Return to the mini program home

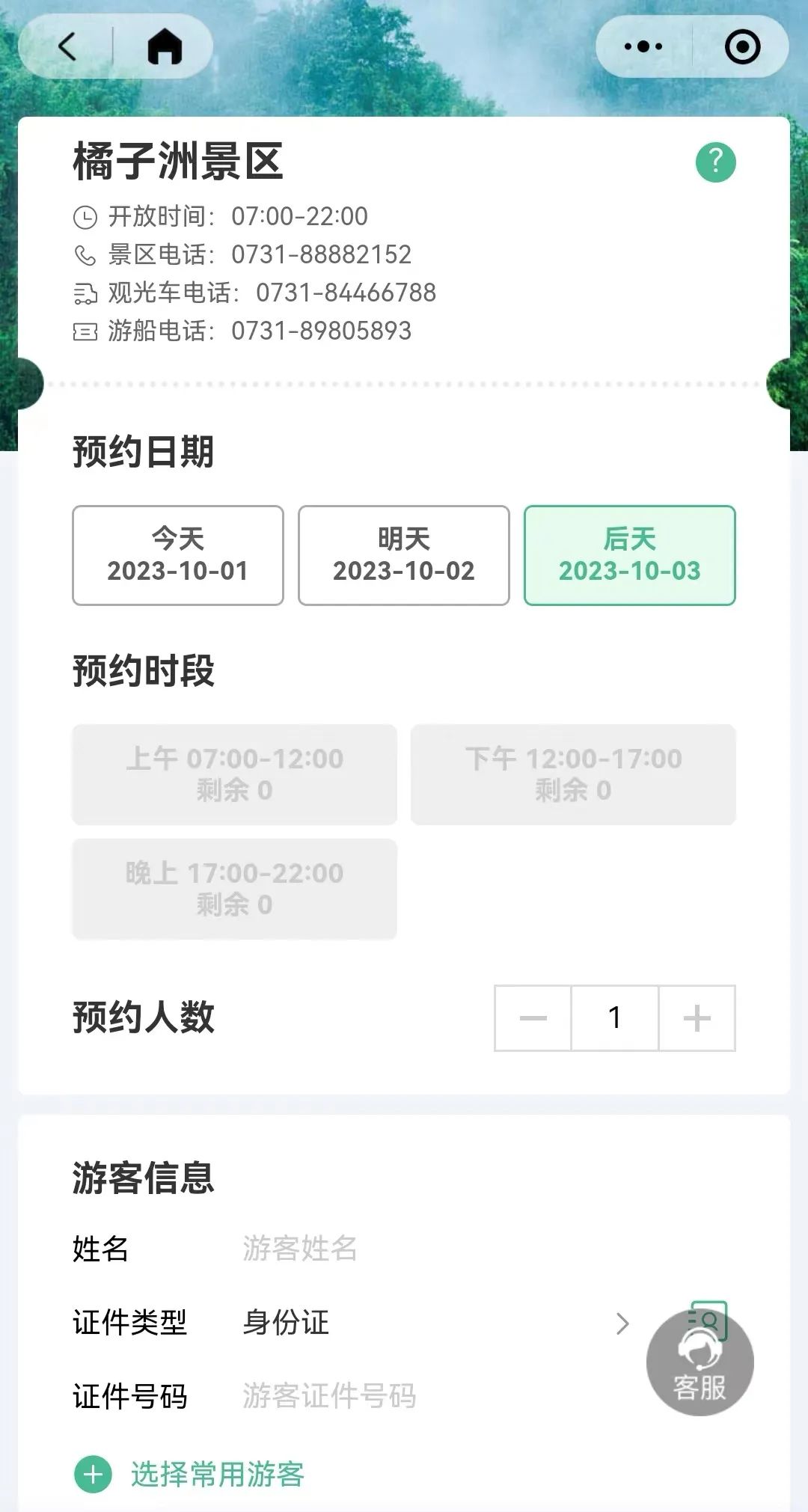click(165, 46)
